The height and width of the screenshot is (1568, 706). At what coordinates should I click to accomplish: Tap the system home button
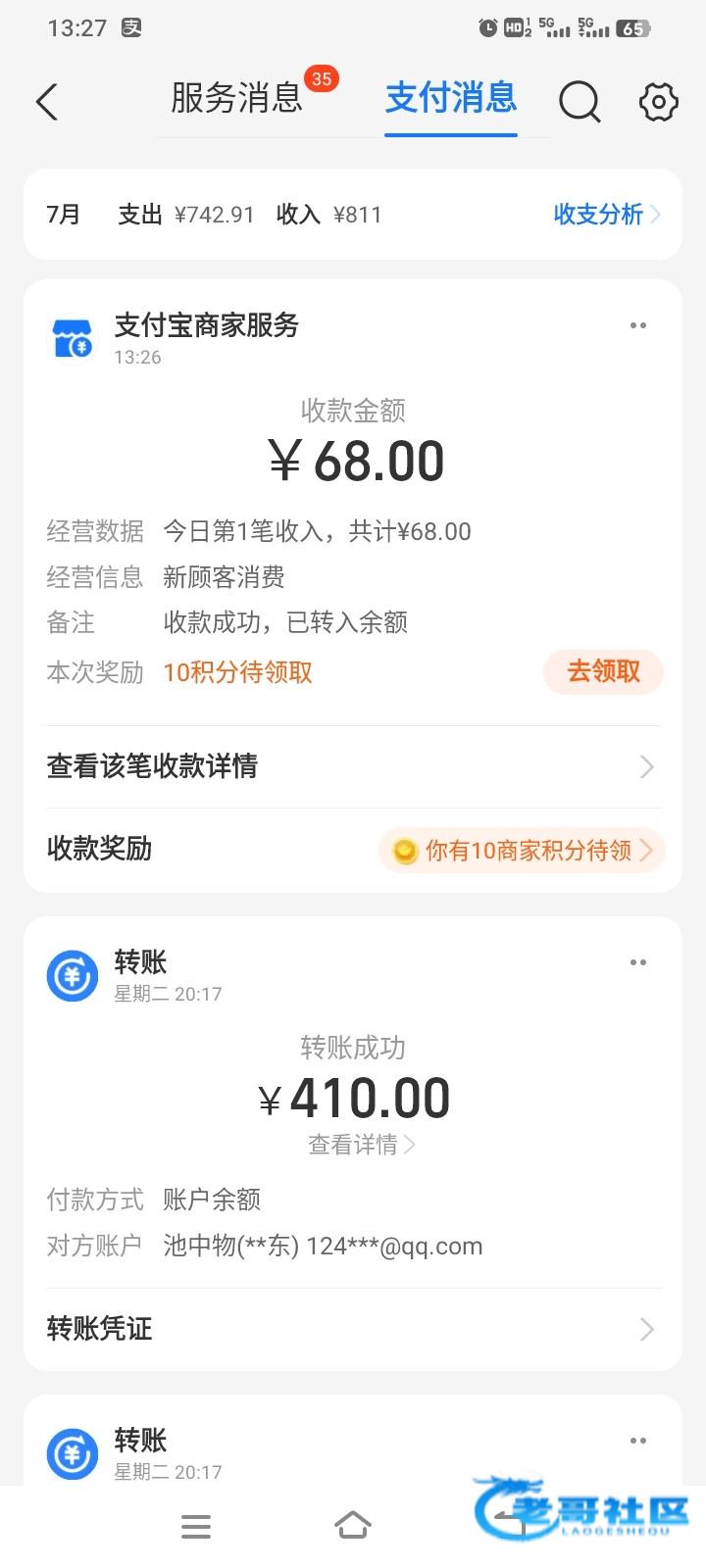coord(353,1526)
